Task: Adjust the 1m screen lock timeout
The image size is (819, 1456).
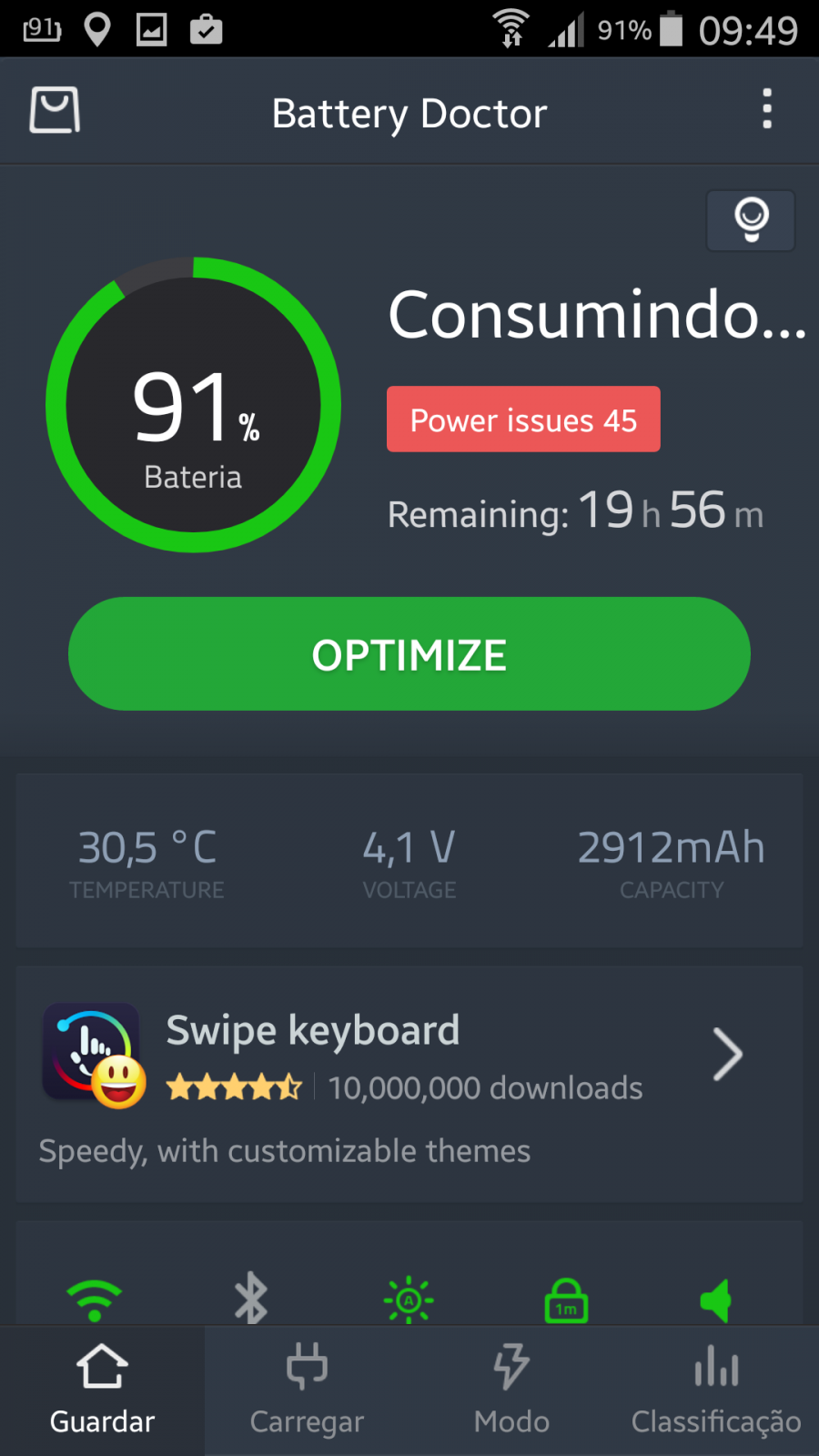Action: point(566,1299)
